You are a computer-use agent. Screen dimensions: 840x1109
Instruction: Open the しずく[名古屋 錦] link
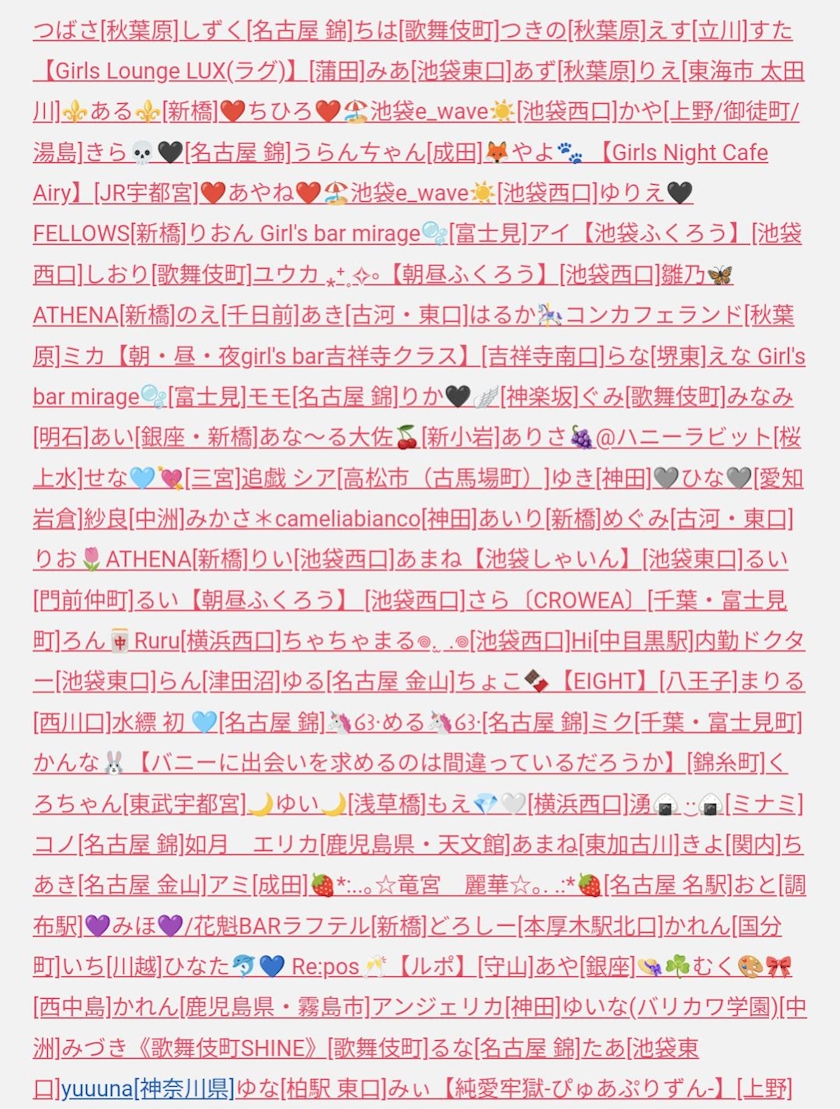coord(266,30)
